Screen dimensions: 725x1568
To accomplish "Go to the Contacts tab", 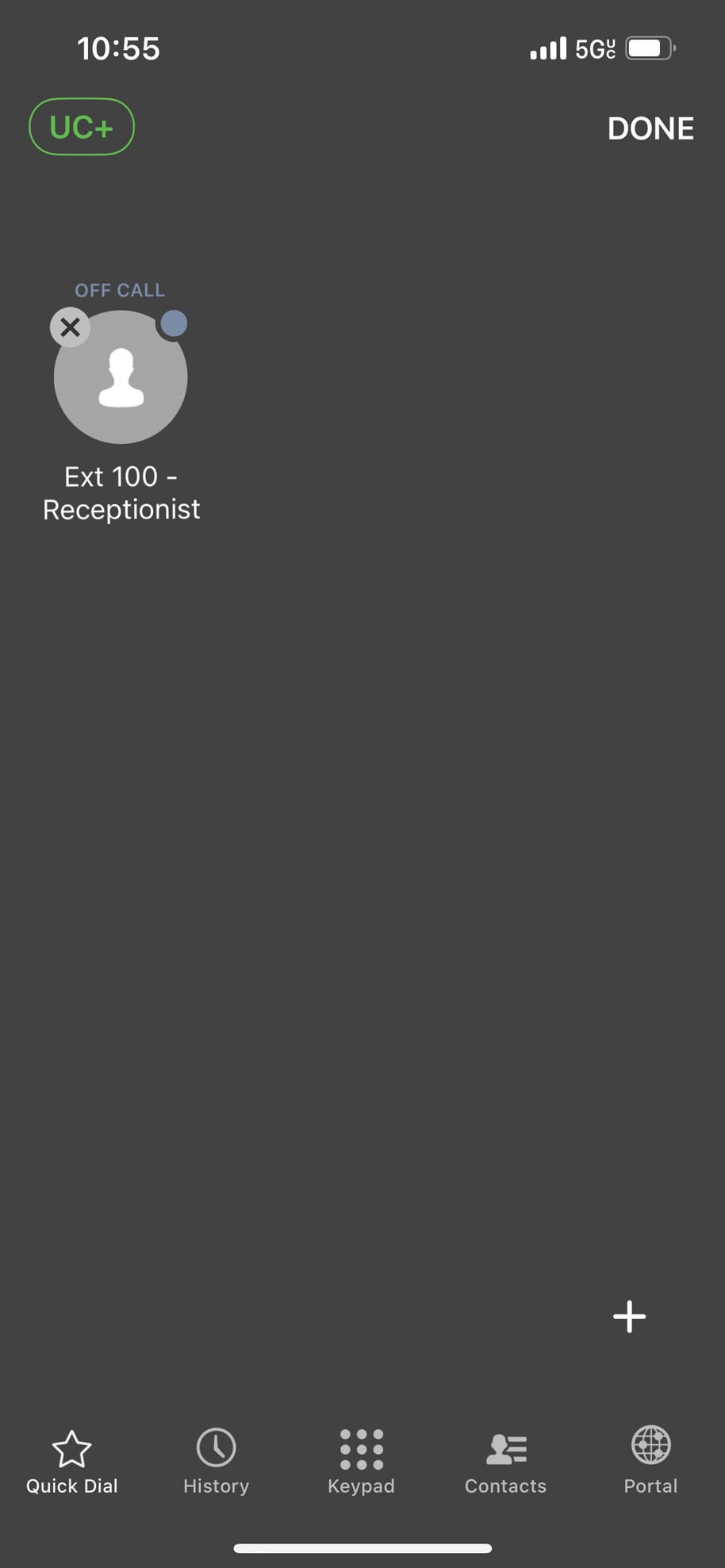I will tap(505, 1463).
